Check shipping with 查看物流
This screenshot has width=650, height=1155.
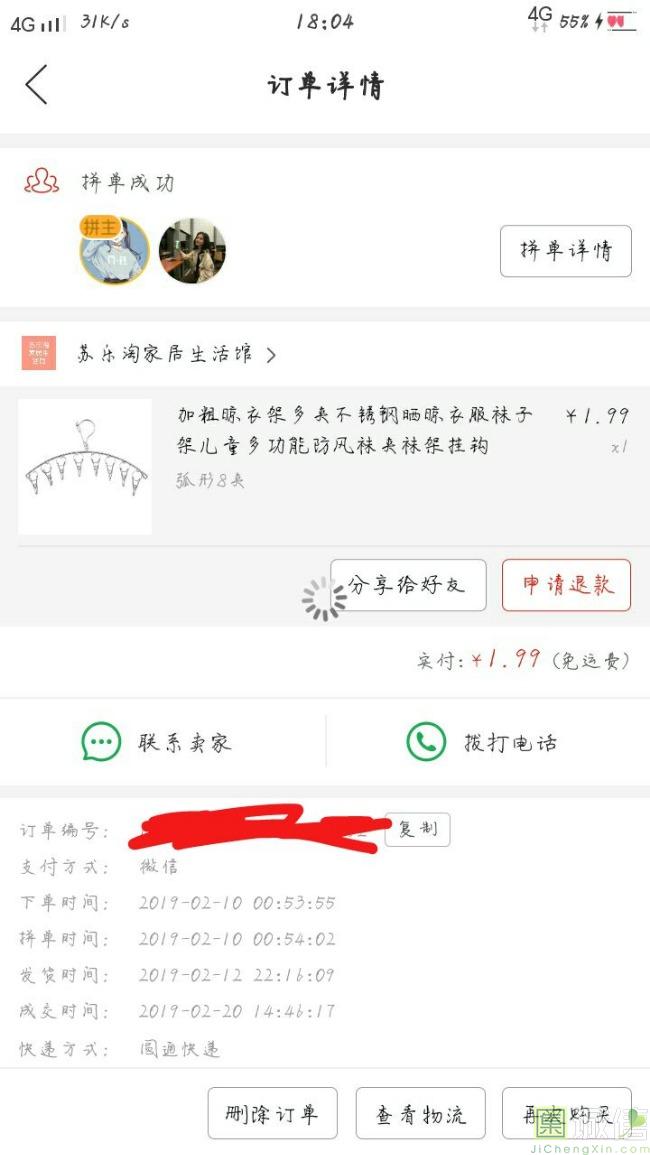point(420,1114)
